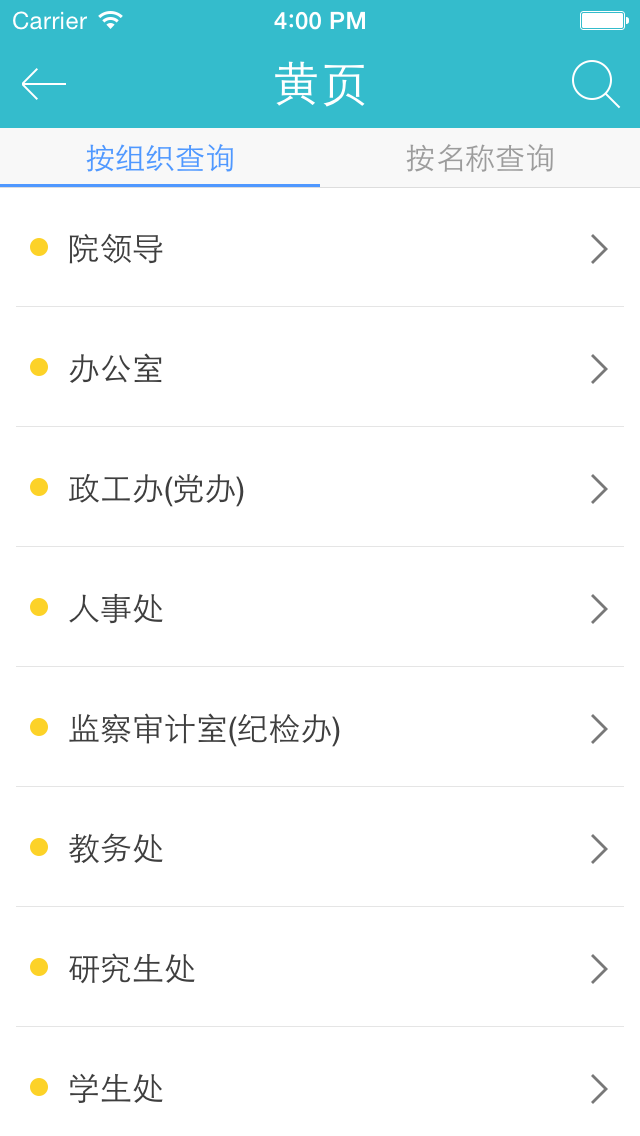Open the 研究生处 department
This screenshot has width=640, height=1136.
pos(320,968)
